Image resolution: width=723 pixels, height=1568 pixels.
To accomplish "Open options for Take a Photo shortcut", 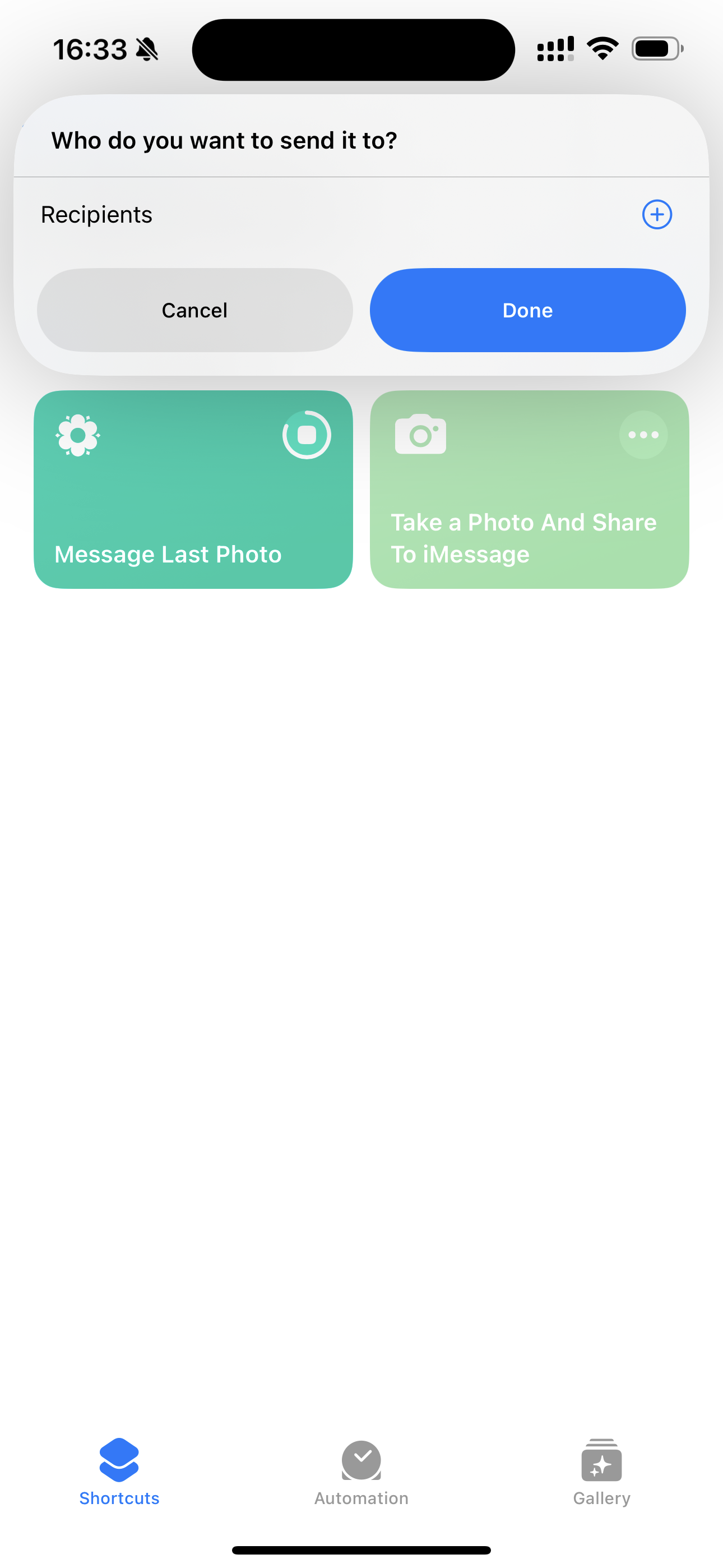I will [x=643, y=435].
